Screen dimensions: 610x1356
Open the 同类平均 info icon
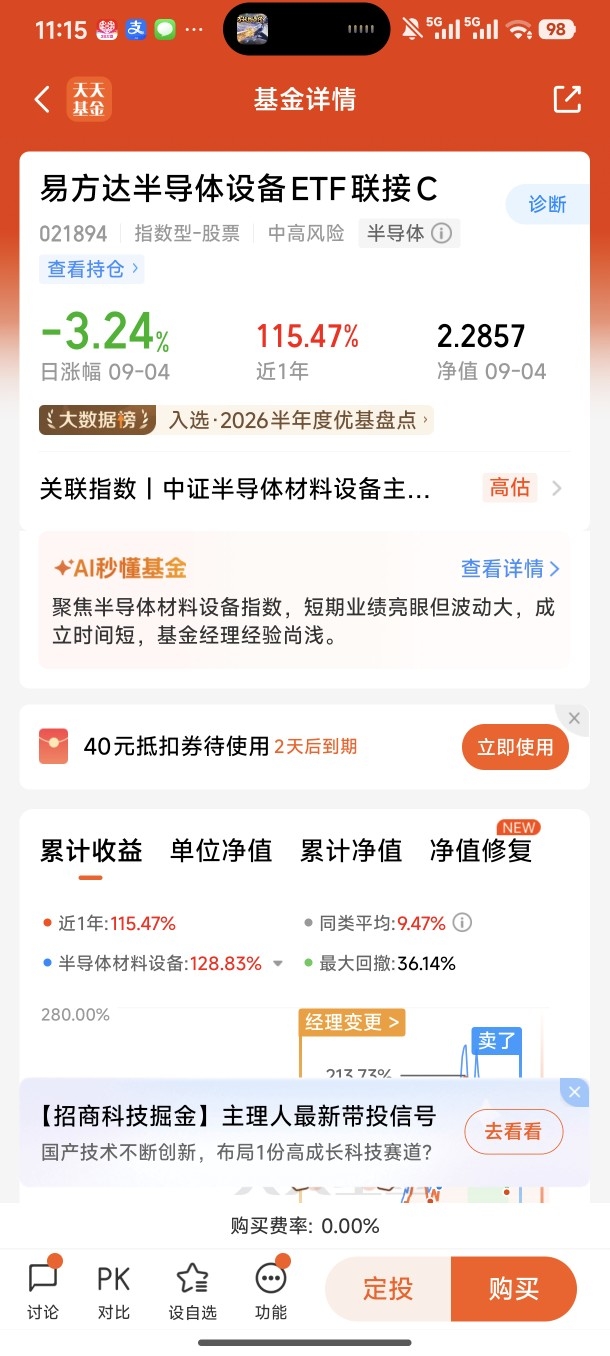pos(462,923)
